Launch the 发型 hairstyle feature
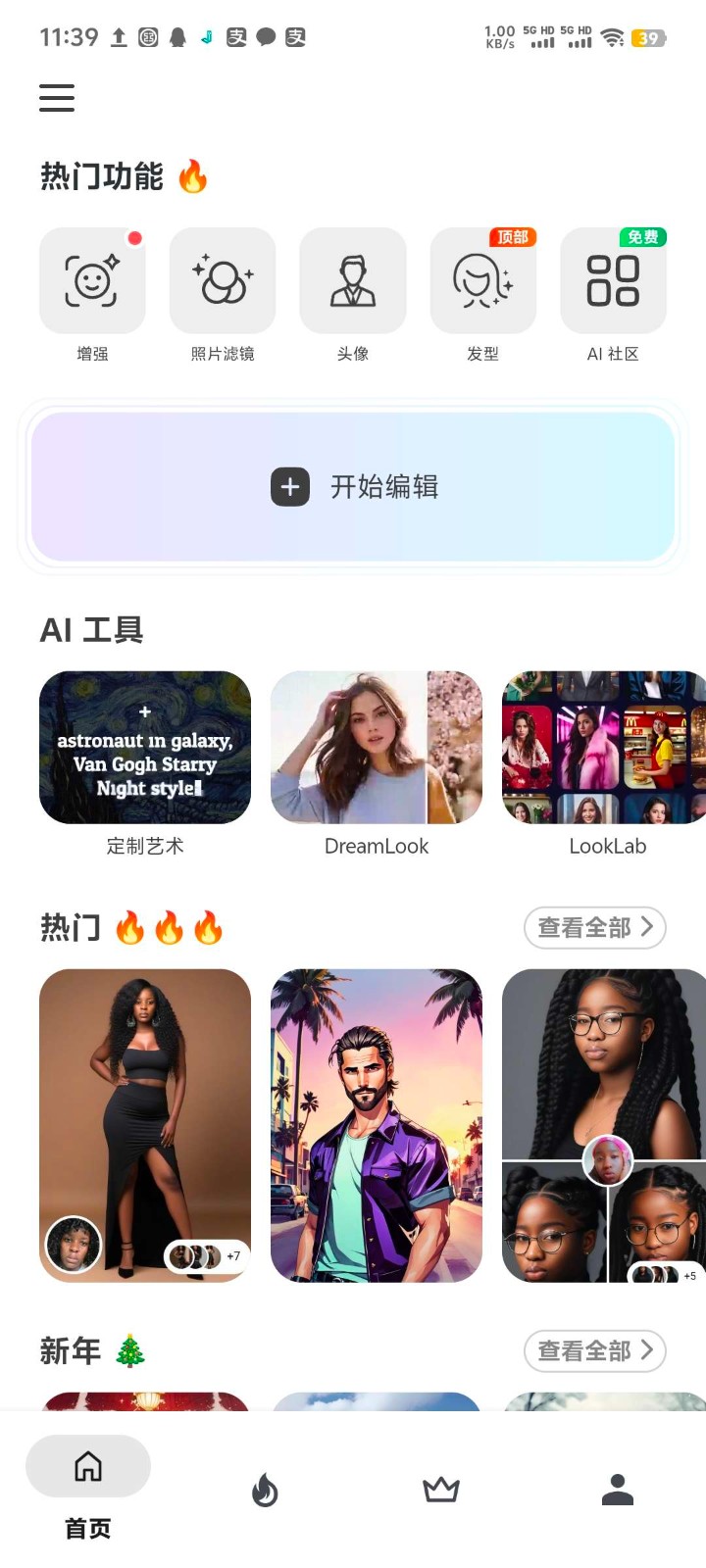Viewport: 706px width, 1568px height. (482, 281)
